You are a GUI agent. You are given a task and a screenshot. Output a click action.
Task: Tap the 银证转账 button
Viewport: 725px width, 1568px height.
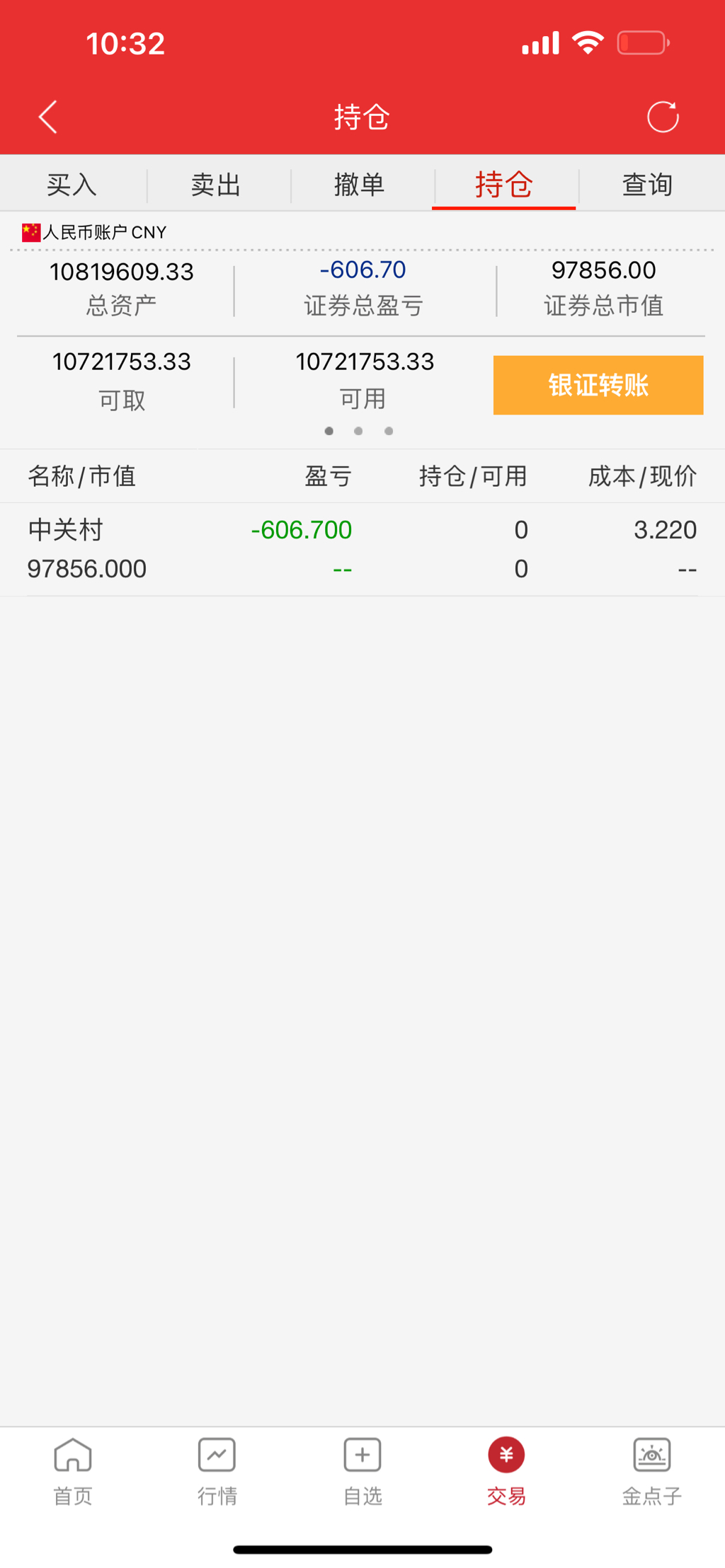tap(598, 385)
